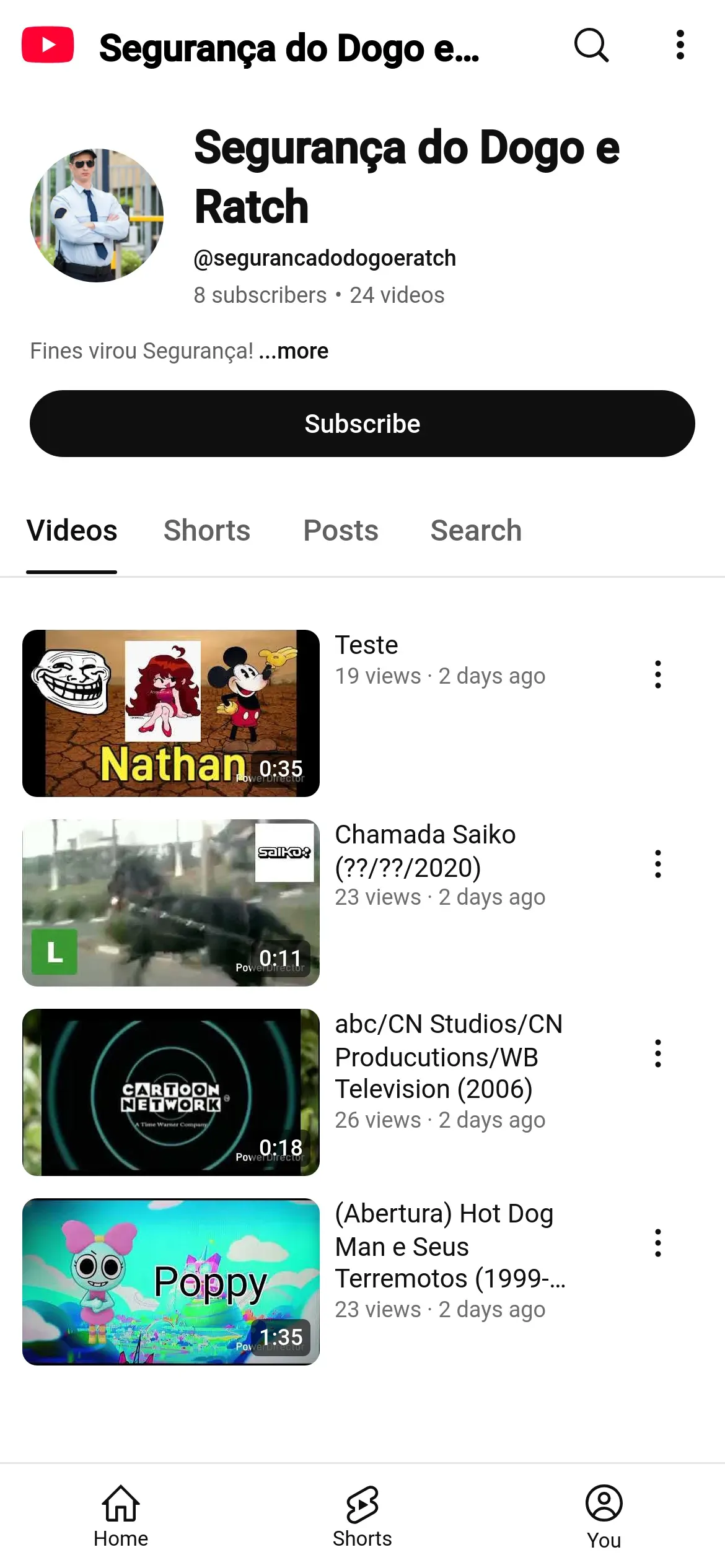725x1568 pixels.
Task: Tap the YouTube logo in the header
Action: tap(48, 45)
